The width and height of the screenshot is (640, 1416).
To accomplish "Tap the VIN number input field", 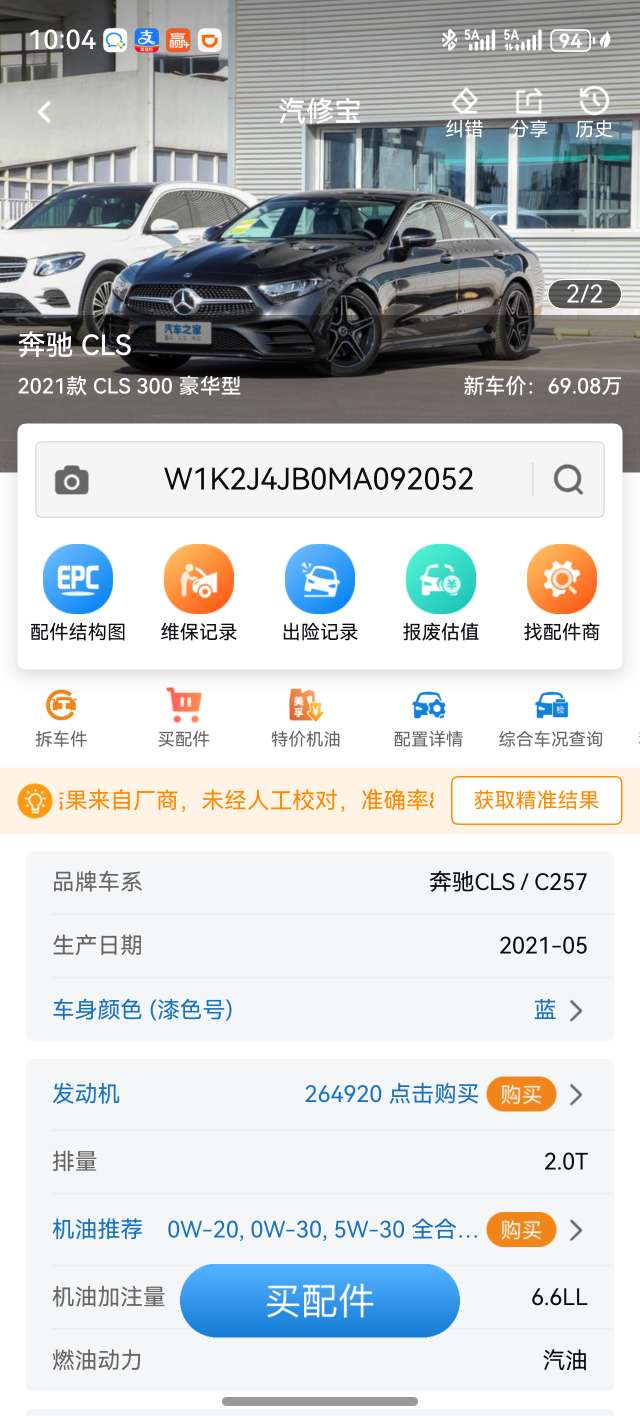I will tap(318, 480).
